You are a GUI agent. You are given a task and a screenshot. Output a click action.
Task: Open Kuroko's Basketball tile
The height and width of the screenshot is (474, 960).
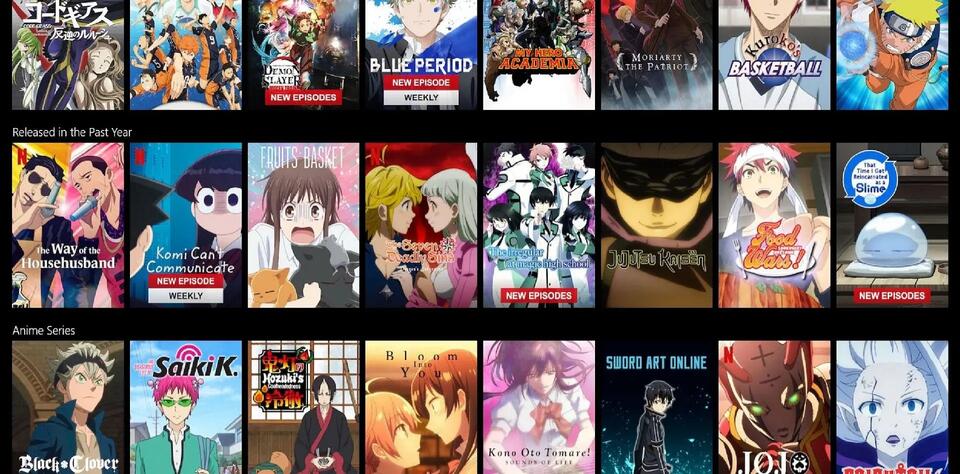(x=774, y=50)
